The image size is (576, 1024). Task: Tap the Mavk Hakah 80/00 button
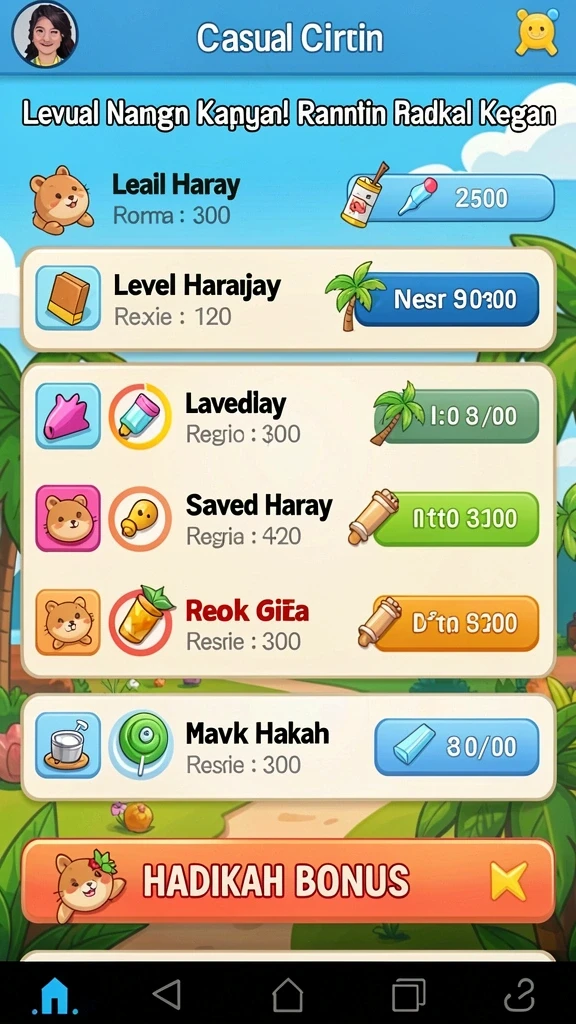tap(457, 747)
